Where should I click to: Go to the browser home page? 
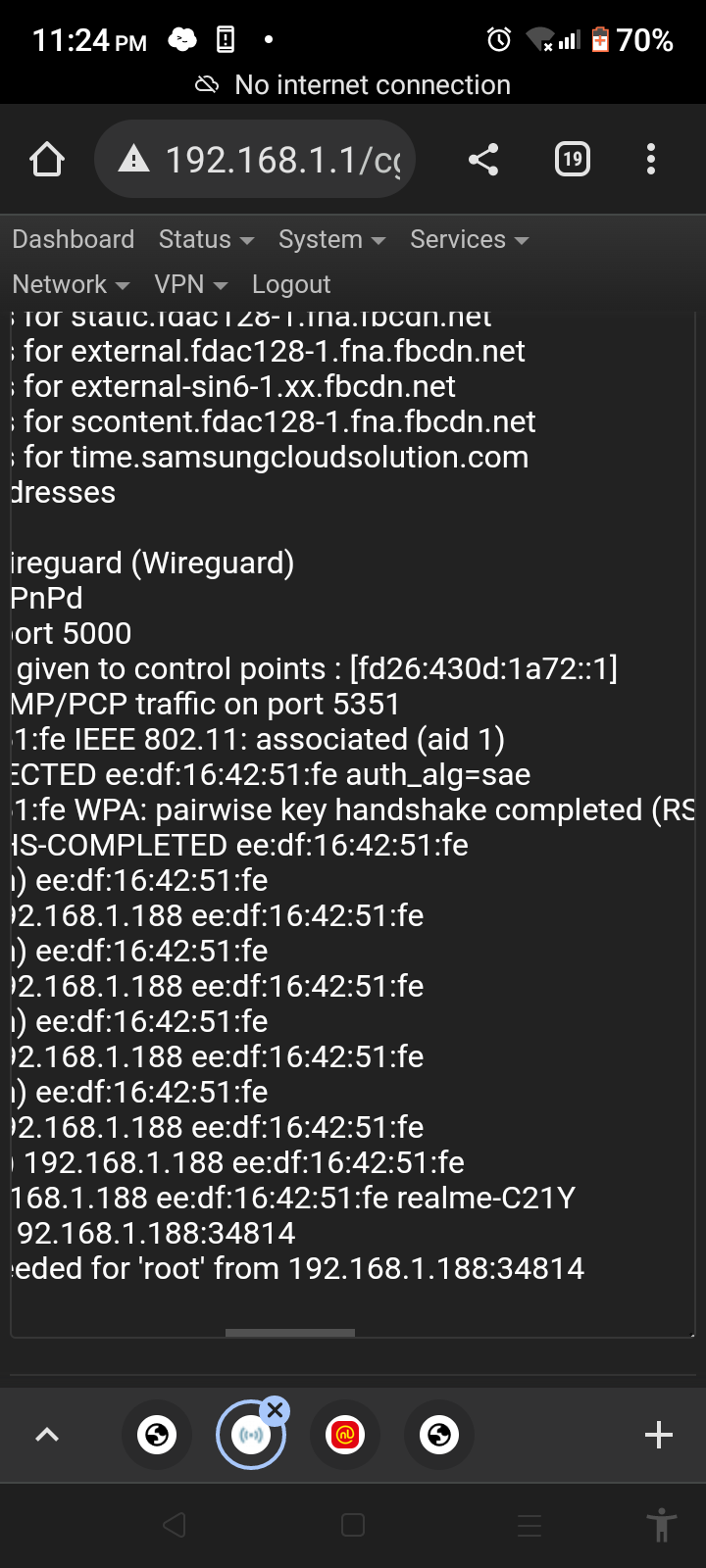coord(47,160)
